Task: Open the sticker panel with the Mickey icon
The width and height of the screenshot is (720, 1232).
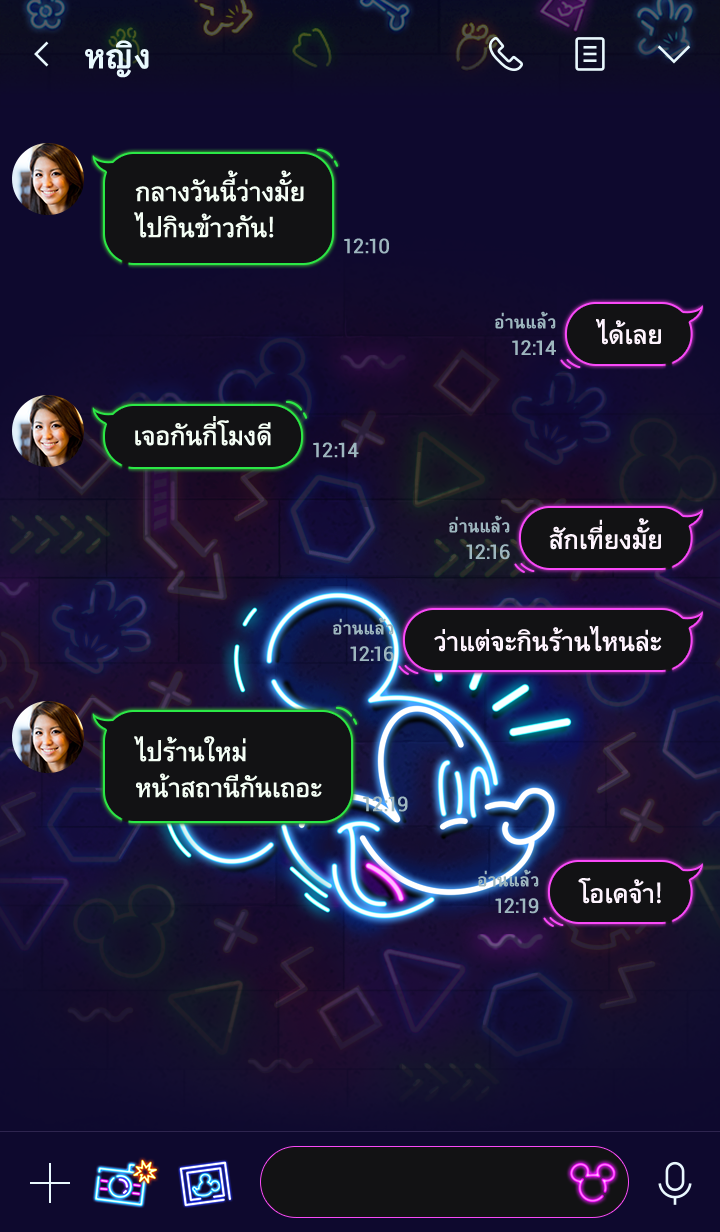Action: [x=592, y=1182]
